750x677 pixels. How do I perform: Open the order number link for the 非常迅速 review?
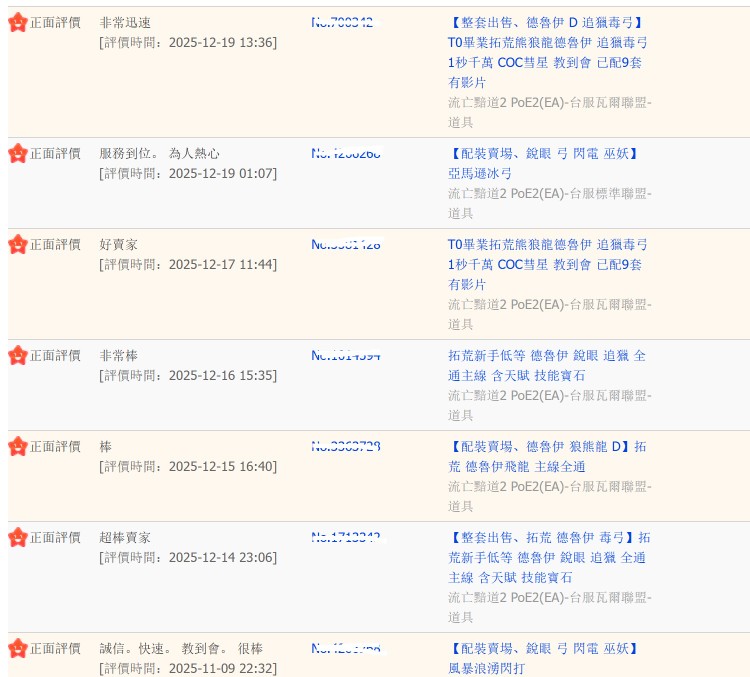point(345,22)
